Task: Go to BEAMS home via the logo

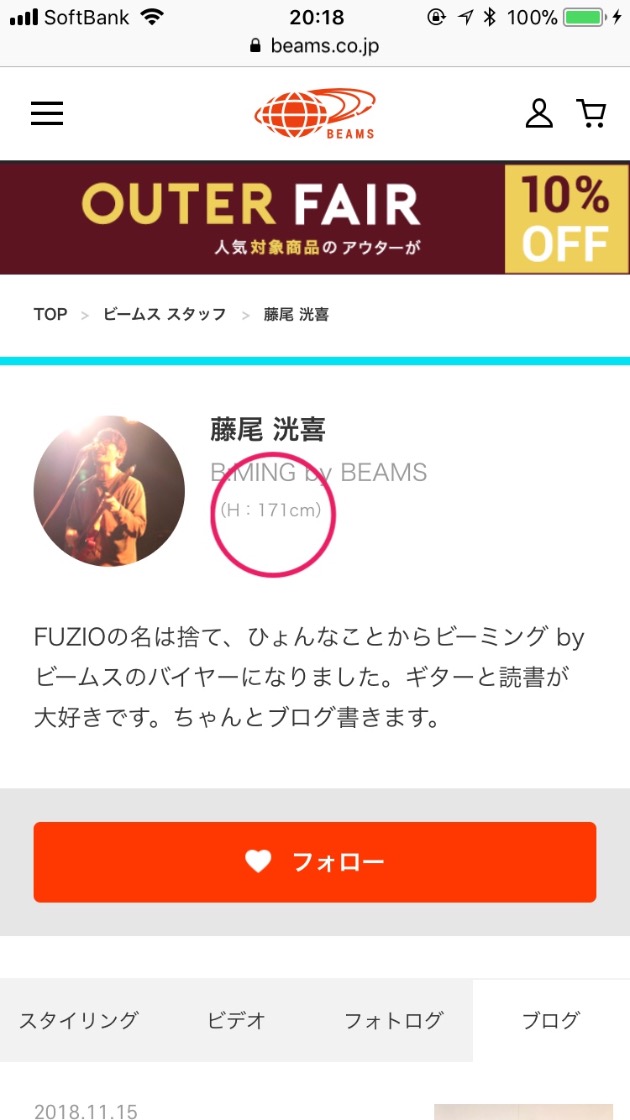Action: tap(315, 114)
